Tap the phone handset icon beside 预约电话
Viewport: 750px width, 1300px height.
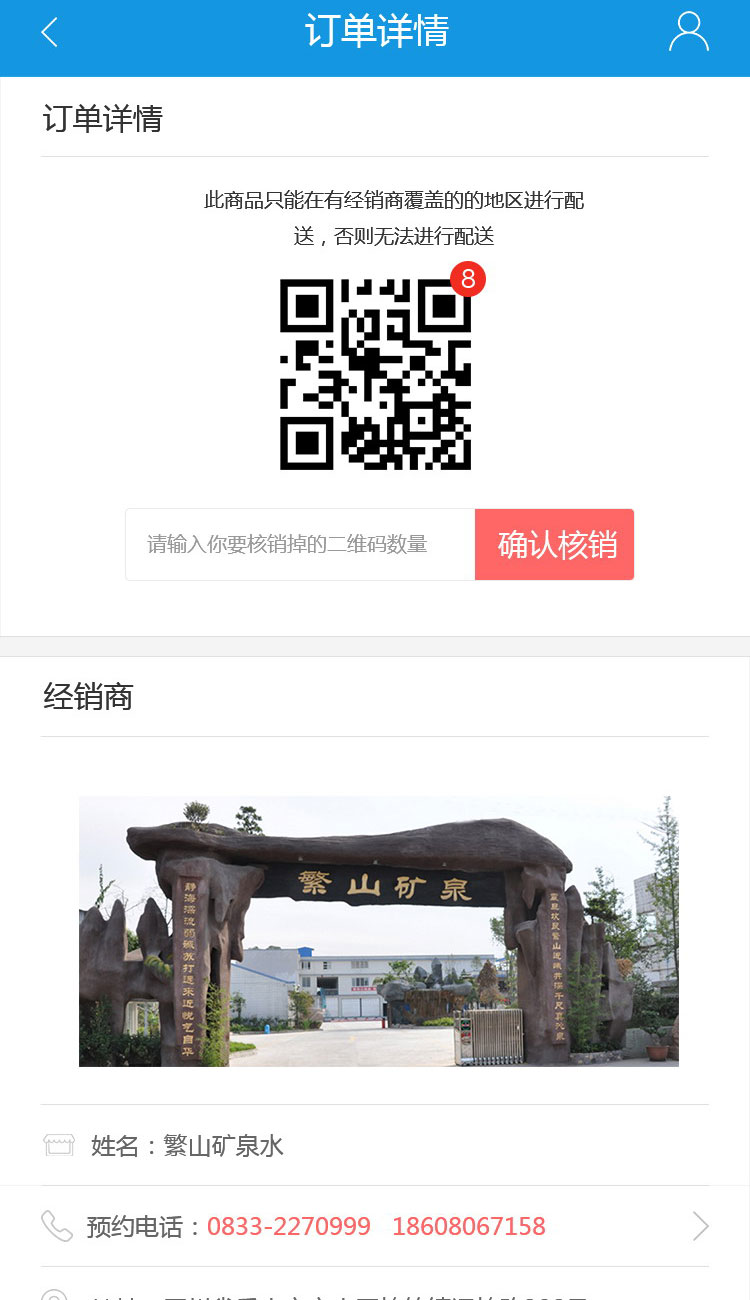[x=58, y=1224]
